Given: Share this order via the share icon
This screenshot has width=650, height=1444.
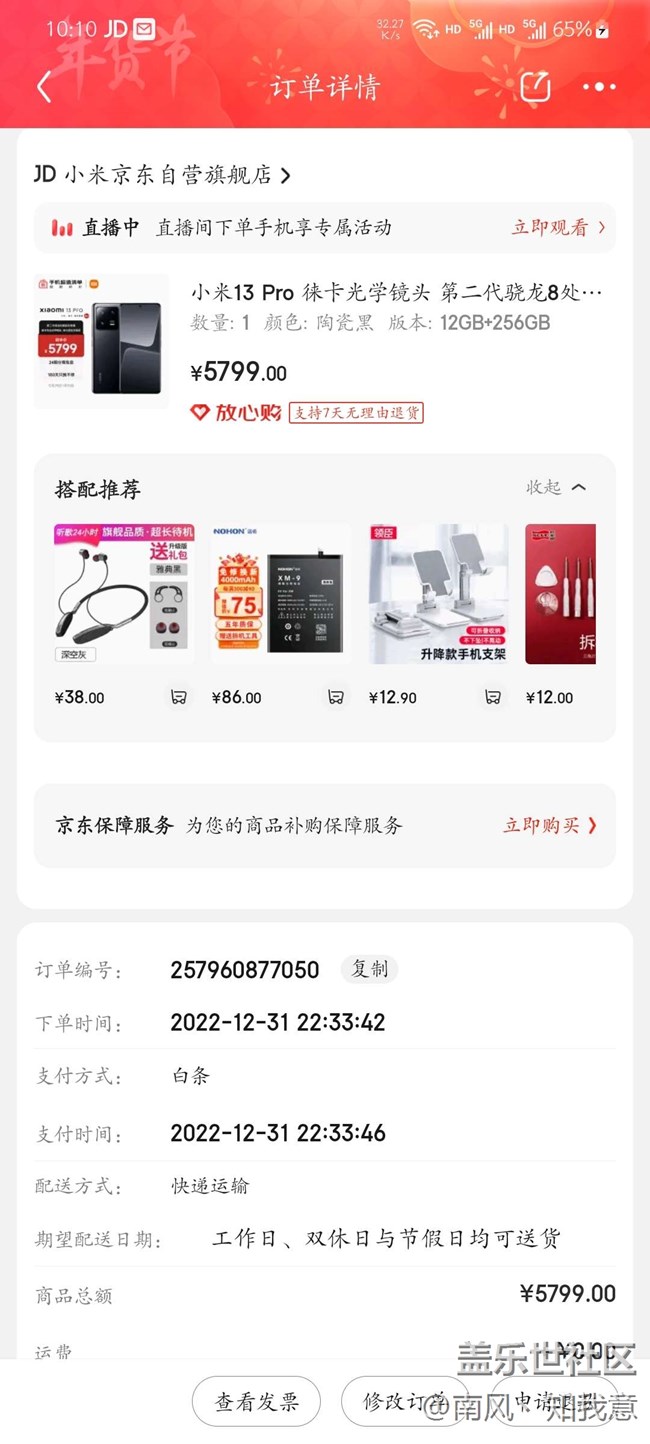Looking at the screenshot, I should [535, 87].
